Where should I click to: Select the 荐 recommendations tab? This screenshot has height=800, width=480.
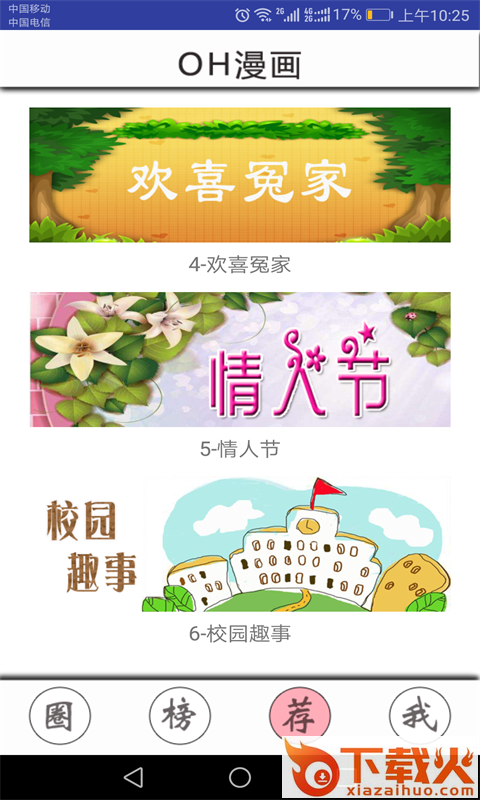(x=300, y=714)
